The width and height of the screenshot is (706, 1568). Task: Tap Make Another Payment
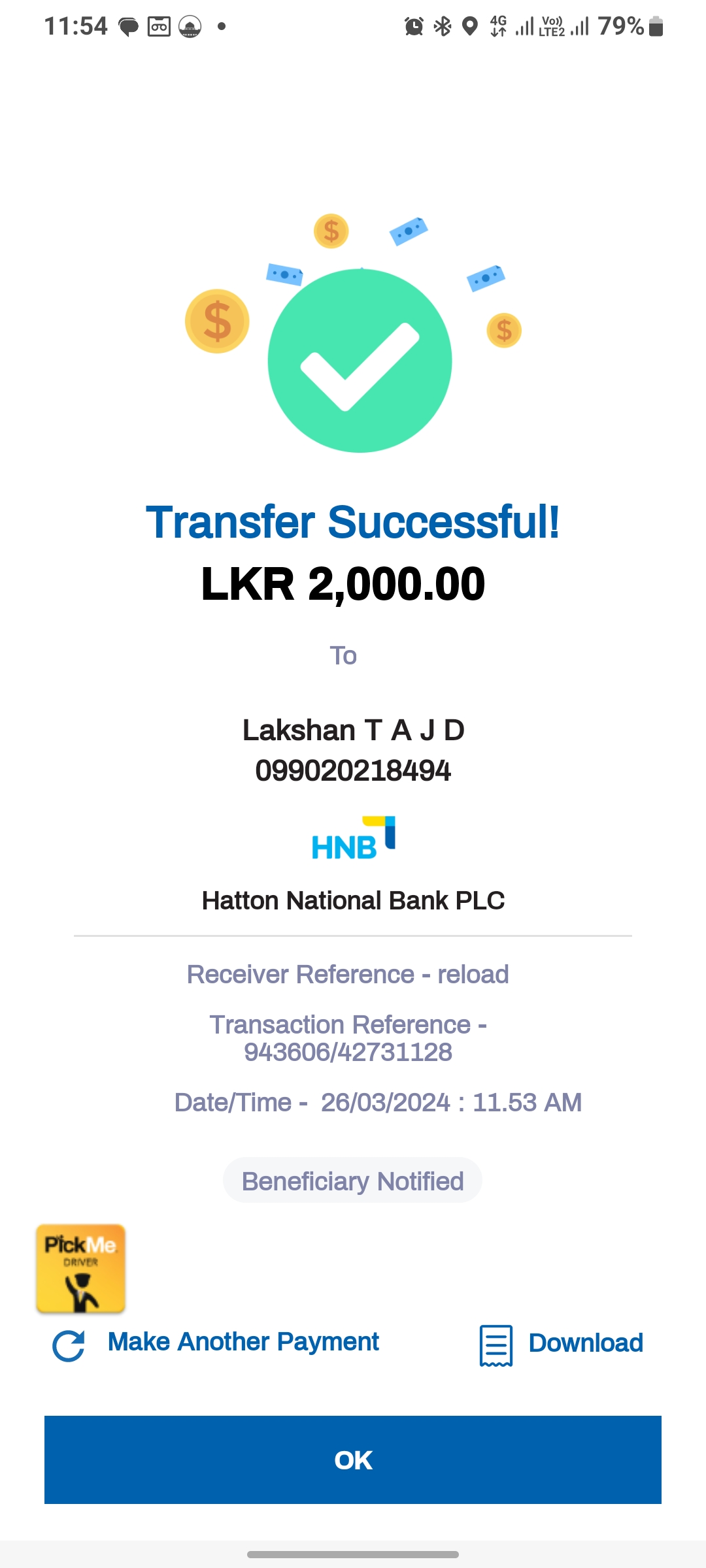(243, 1343)
